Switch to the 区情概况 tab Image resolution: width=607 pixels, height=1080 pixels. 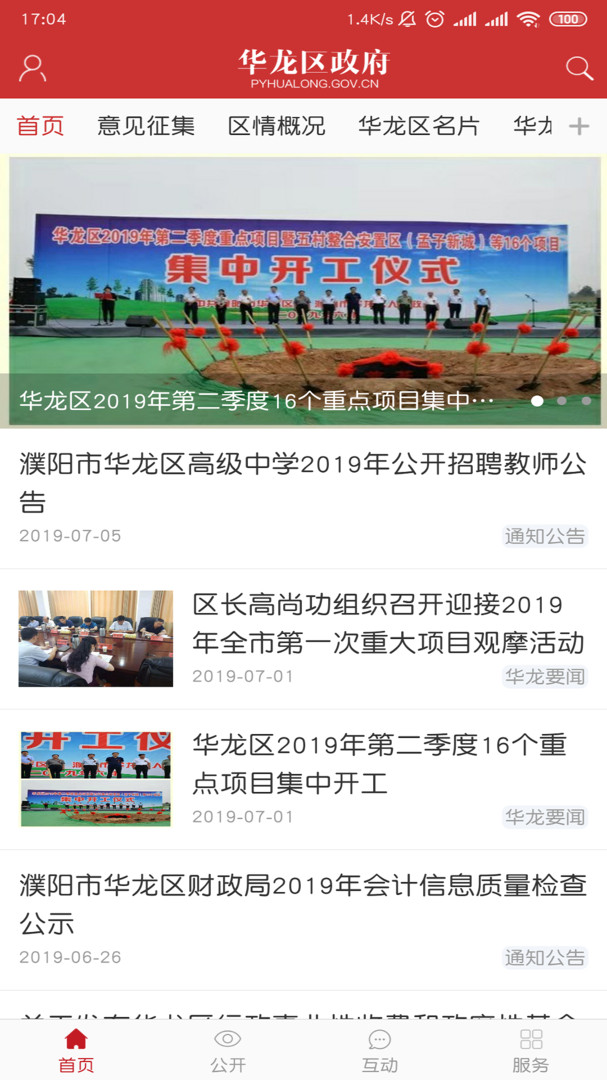pyautogui.click(x=276, y=126)
